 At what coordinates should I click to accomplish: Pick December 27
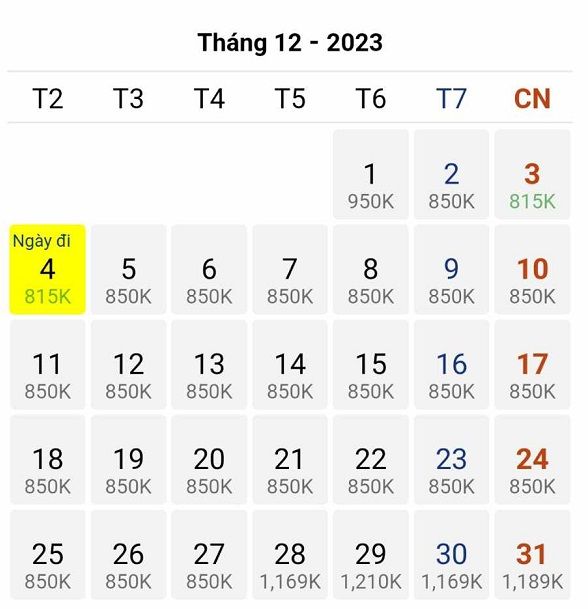[209, 555]
